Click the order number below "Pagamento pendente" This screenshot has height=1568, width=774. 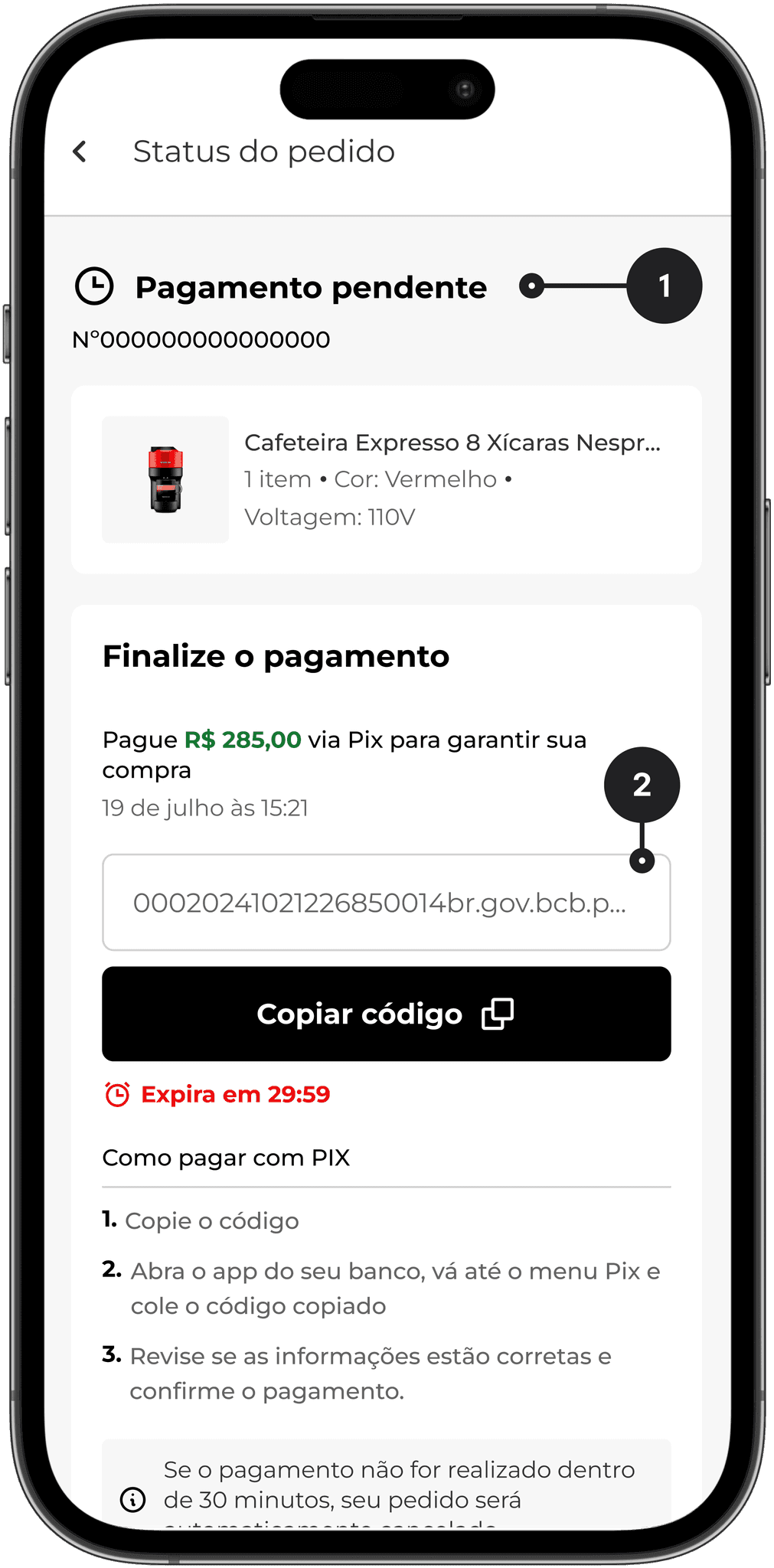click(x=200, y=339)
